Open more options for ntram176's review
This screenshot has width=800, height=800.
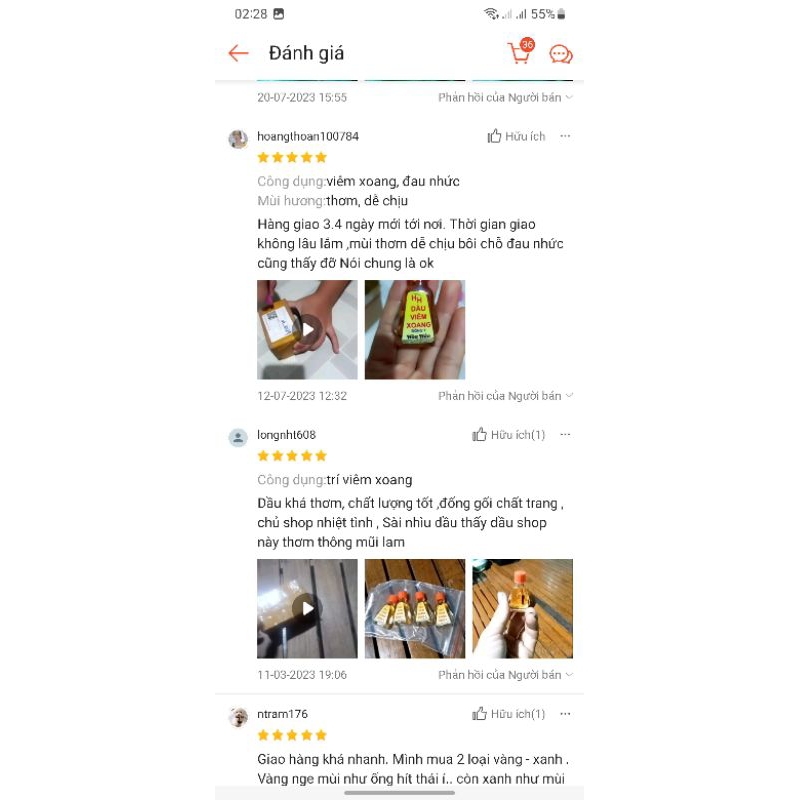[565, 714]
